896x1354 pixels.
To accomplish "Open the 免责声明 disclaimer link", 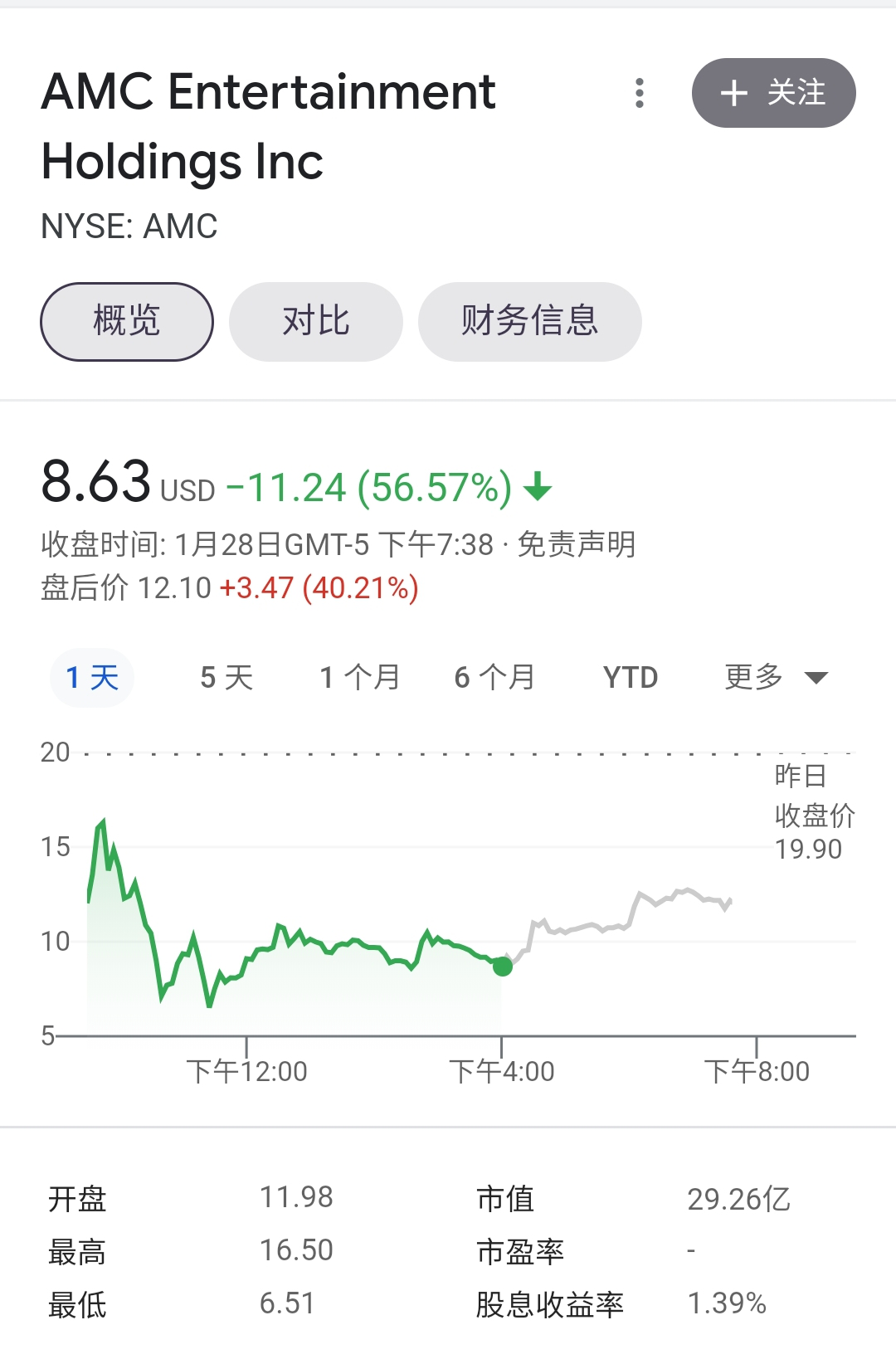I will (x=577, y=545).
